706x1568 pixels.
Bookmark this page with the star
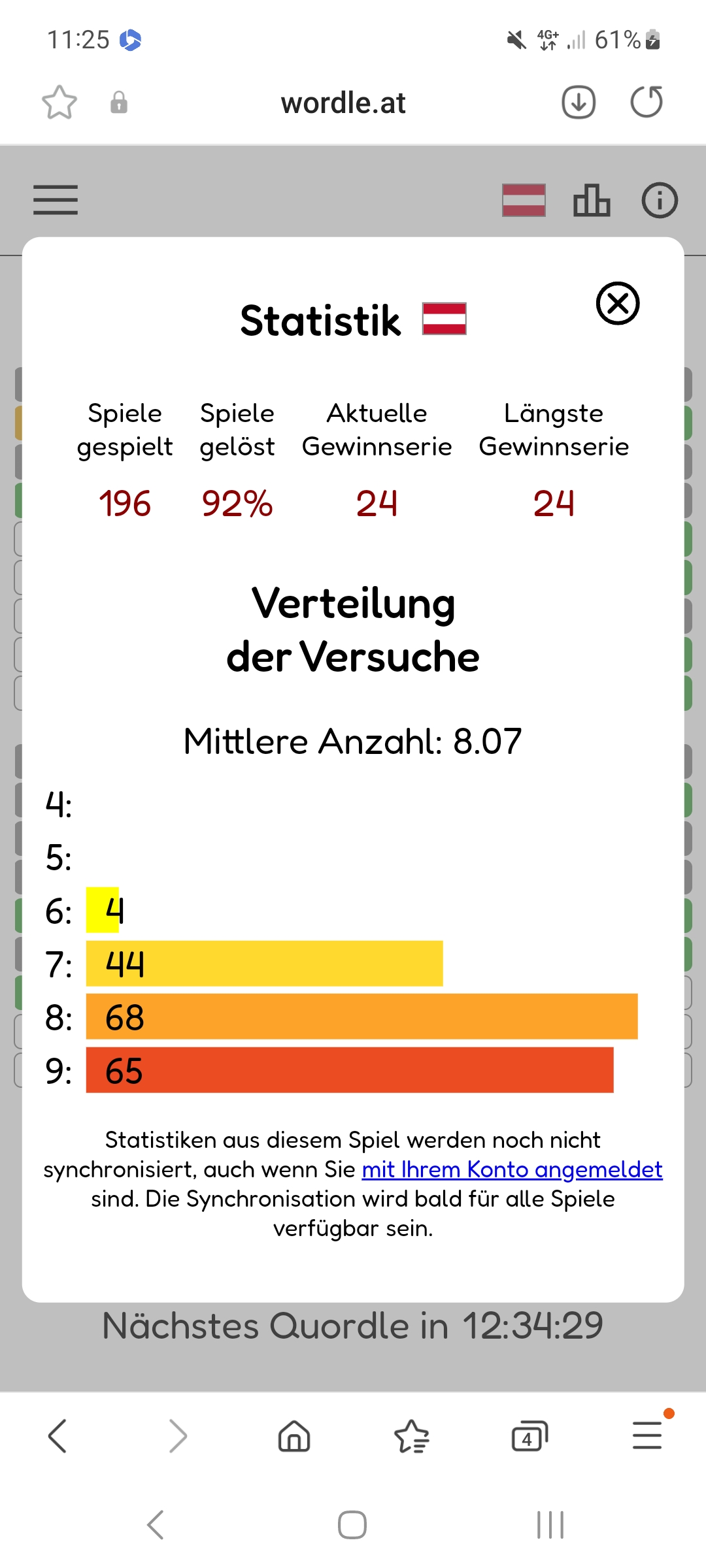(59, 103)
